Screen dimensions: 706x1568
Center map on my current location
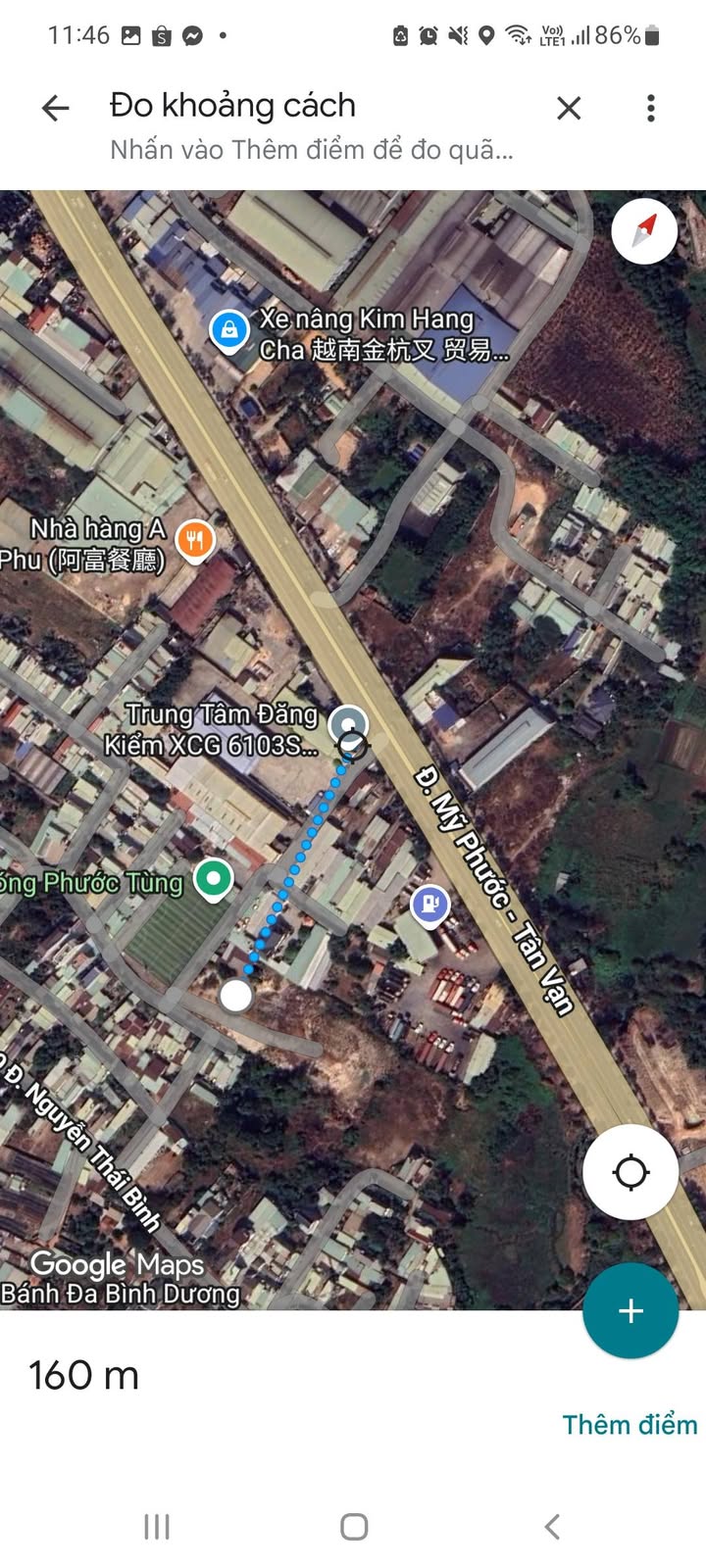(630, 1172)
